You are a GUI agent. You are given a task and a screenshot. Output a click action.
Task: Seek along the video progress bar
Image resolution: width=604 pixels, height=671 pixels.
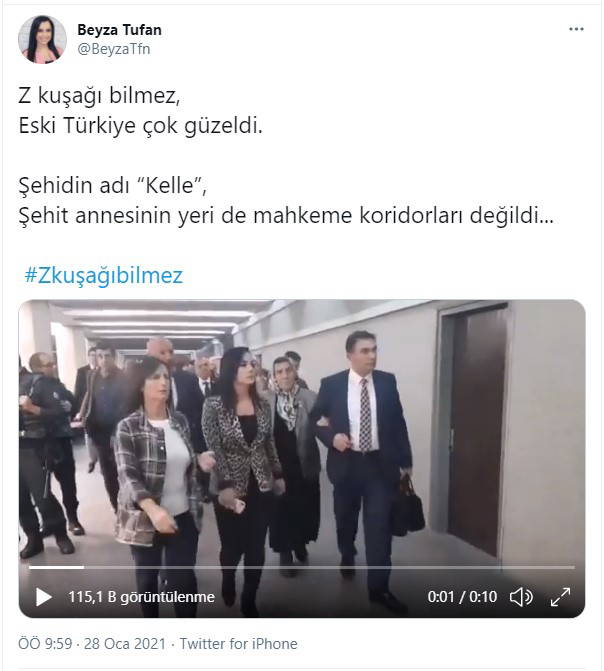tap(300, 567)
